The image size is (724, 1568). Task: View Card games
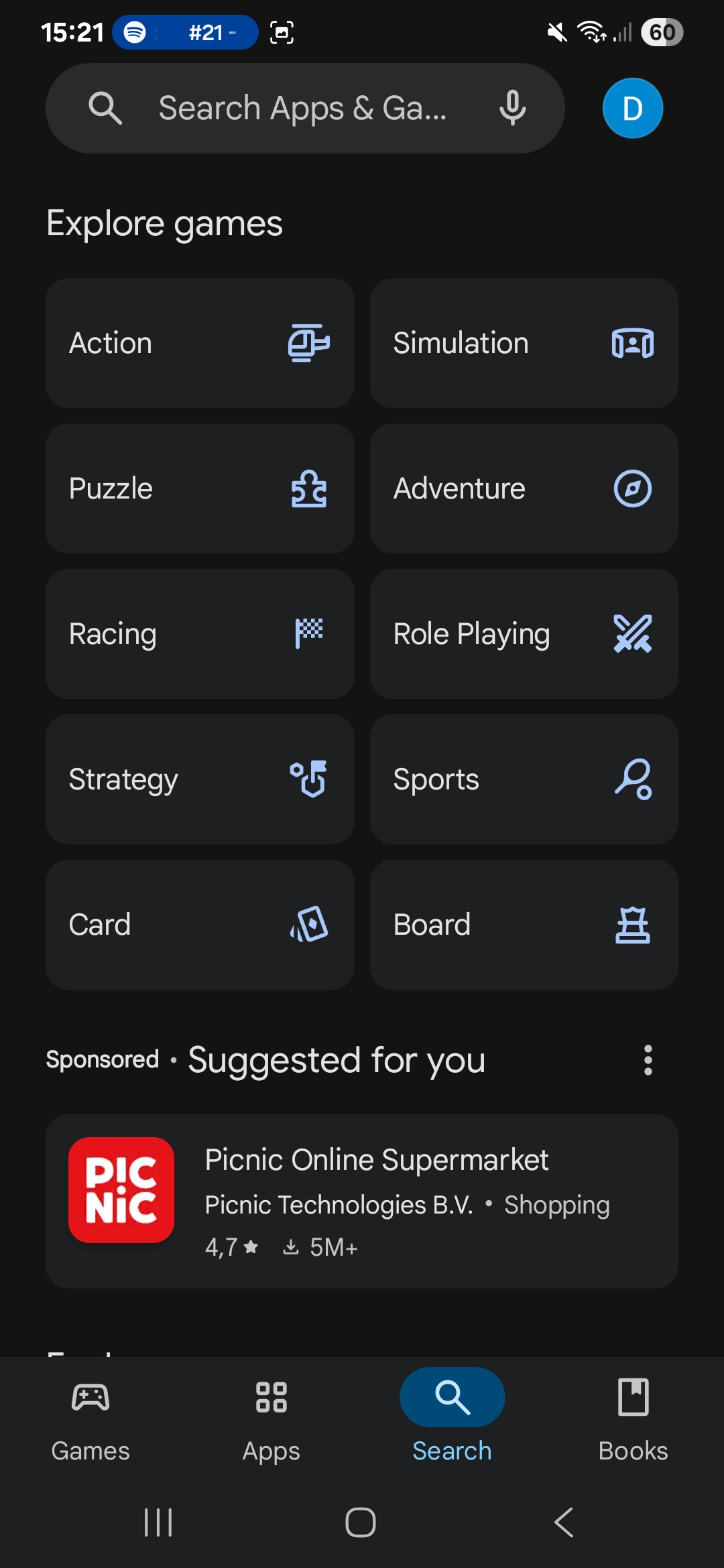200,925
